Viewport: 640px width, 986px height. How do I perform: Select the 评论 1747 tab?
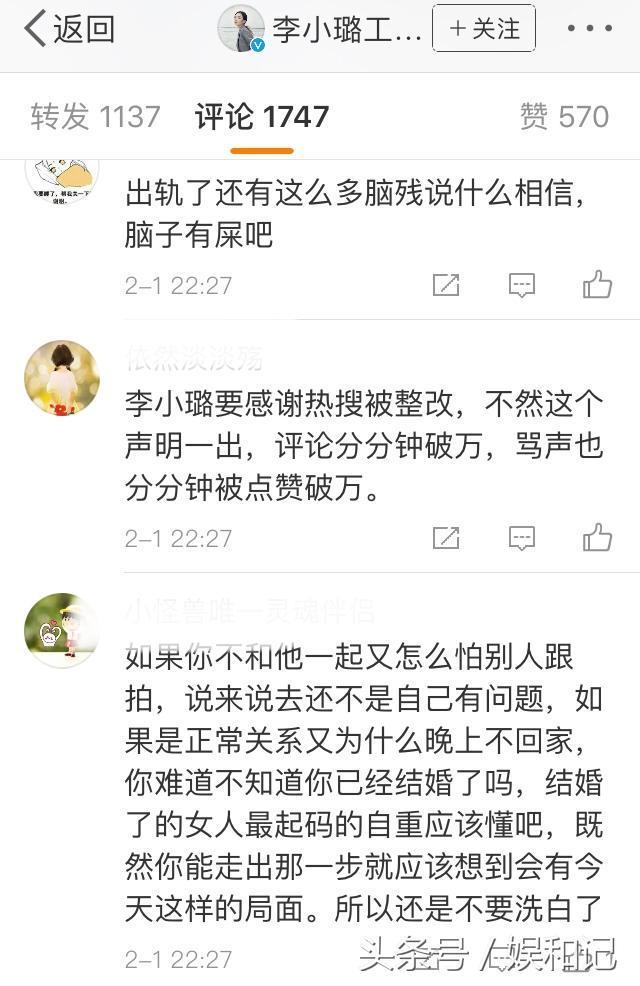(262, 117)
